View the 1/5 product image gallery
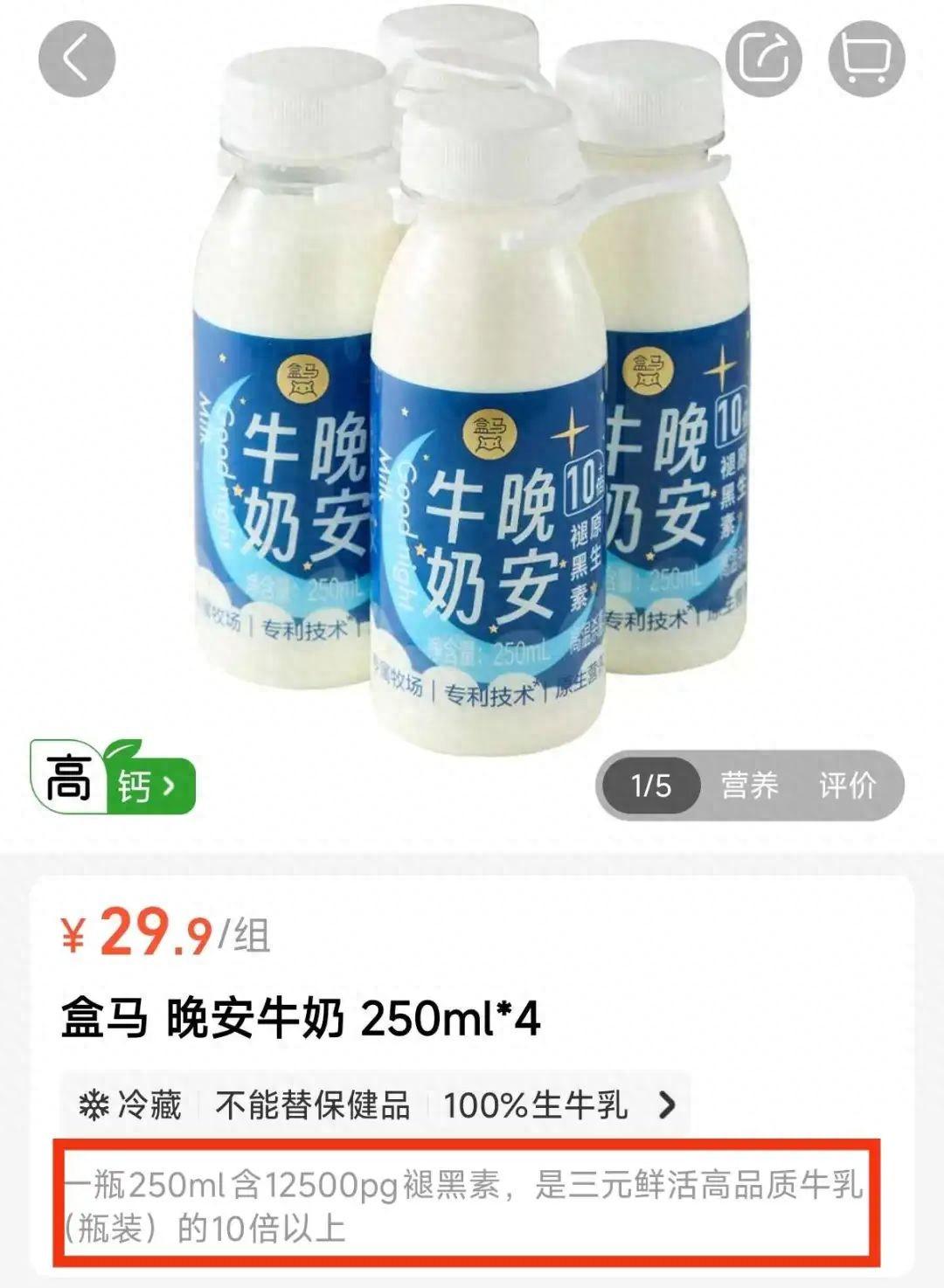The height and width of the screenshot is (1288, 944). click(x=651, y=785)
